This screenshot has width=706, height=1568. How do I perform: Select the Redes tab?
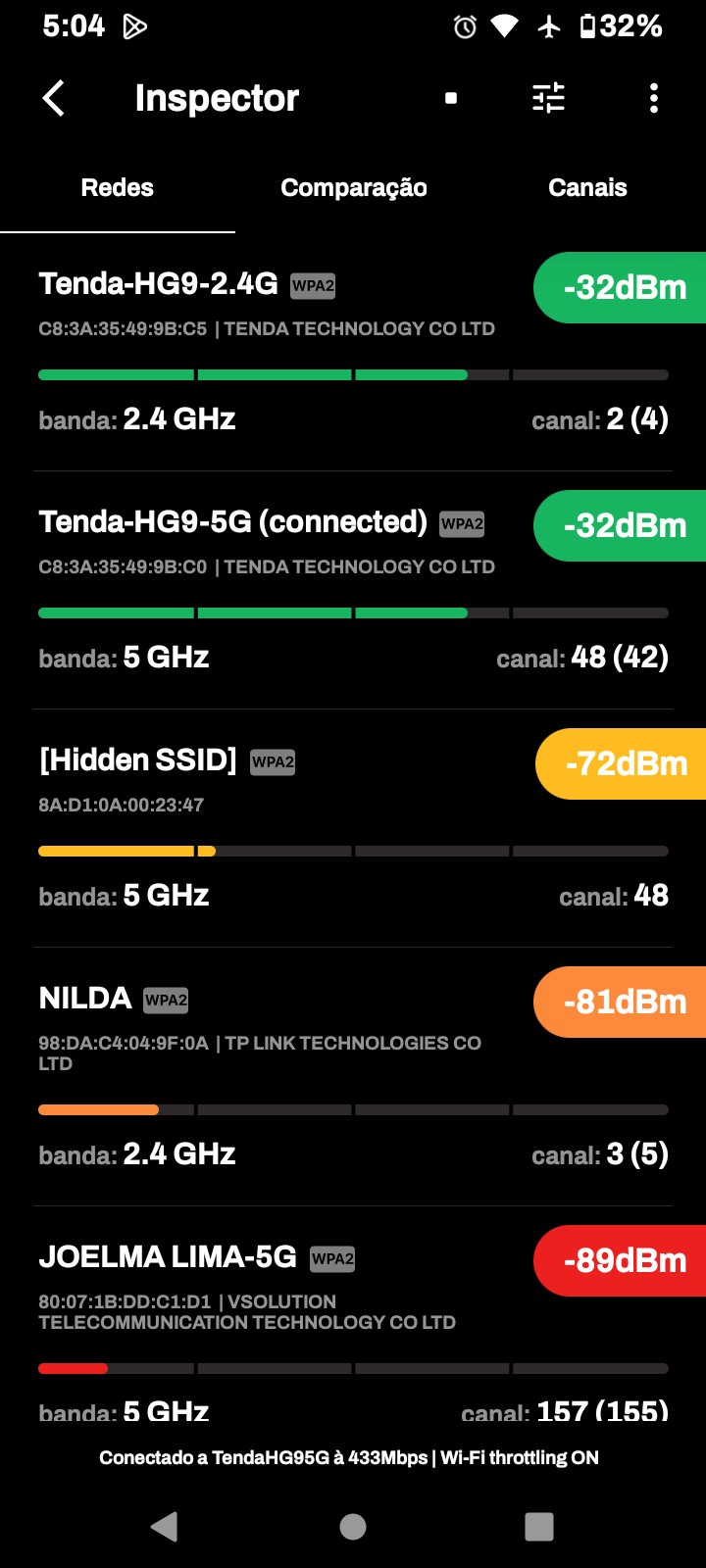117,188
